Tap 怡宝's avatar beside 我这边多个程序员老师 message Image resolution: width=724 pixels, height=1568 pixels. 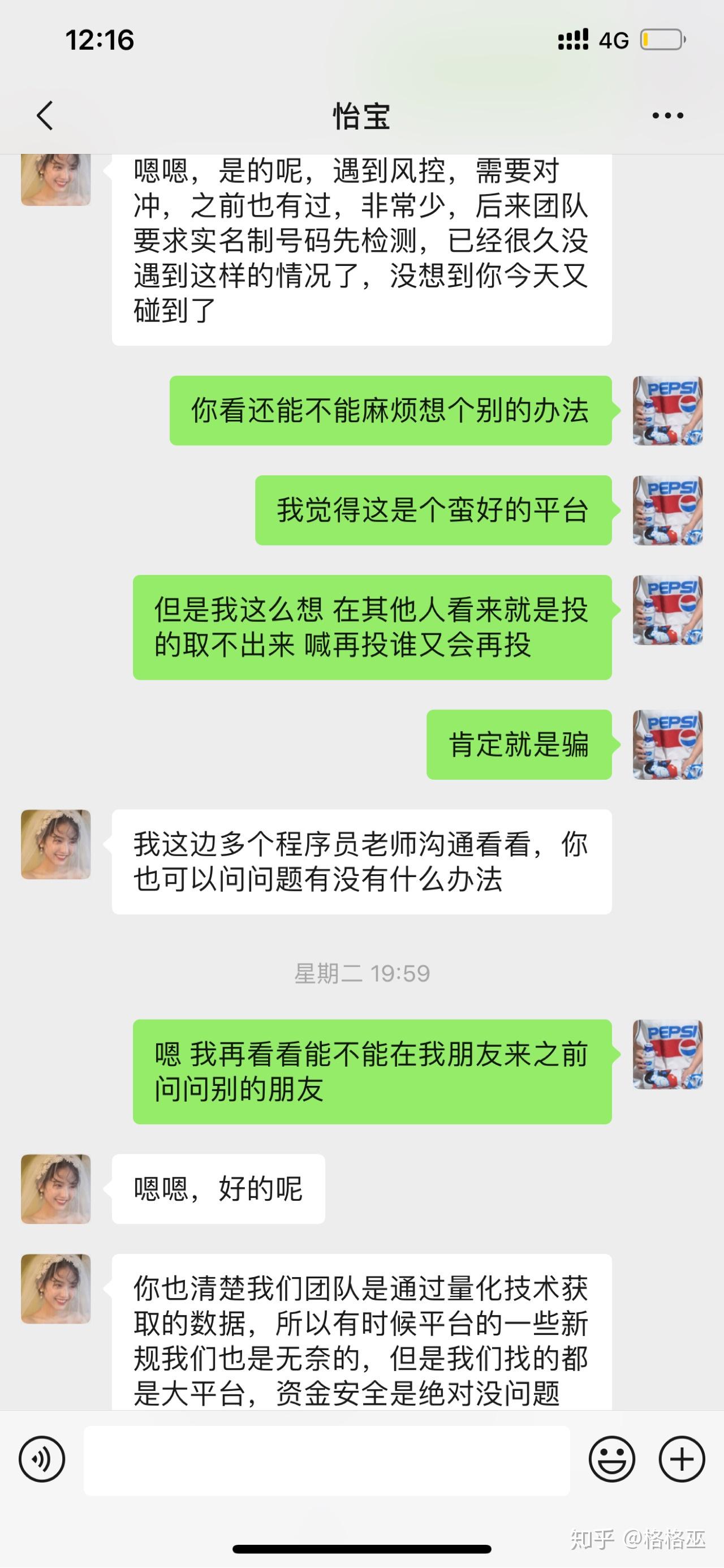tap(56, 844)
